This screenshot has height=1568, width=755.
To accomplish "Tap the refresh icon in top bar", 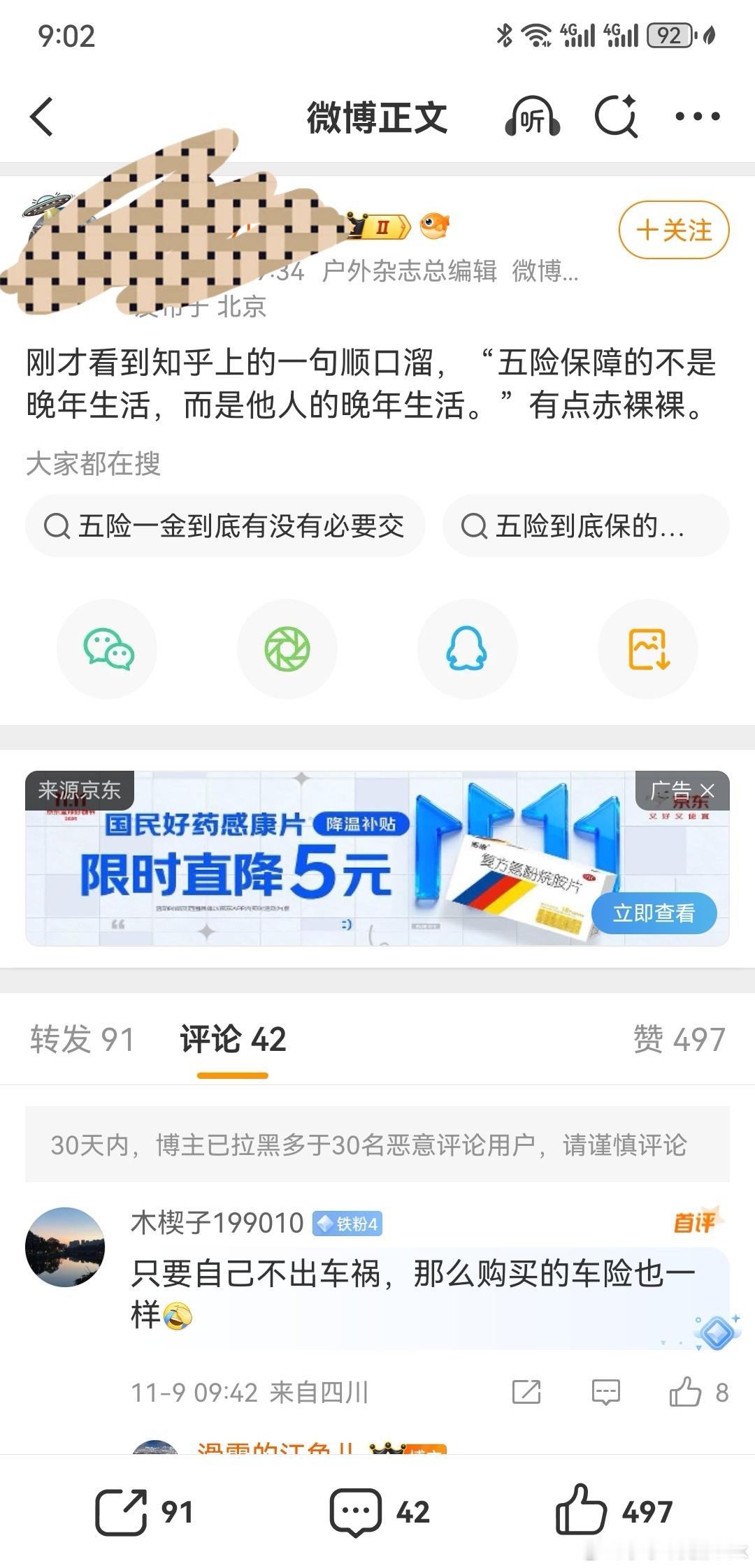I will coord(614,116).
